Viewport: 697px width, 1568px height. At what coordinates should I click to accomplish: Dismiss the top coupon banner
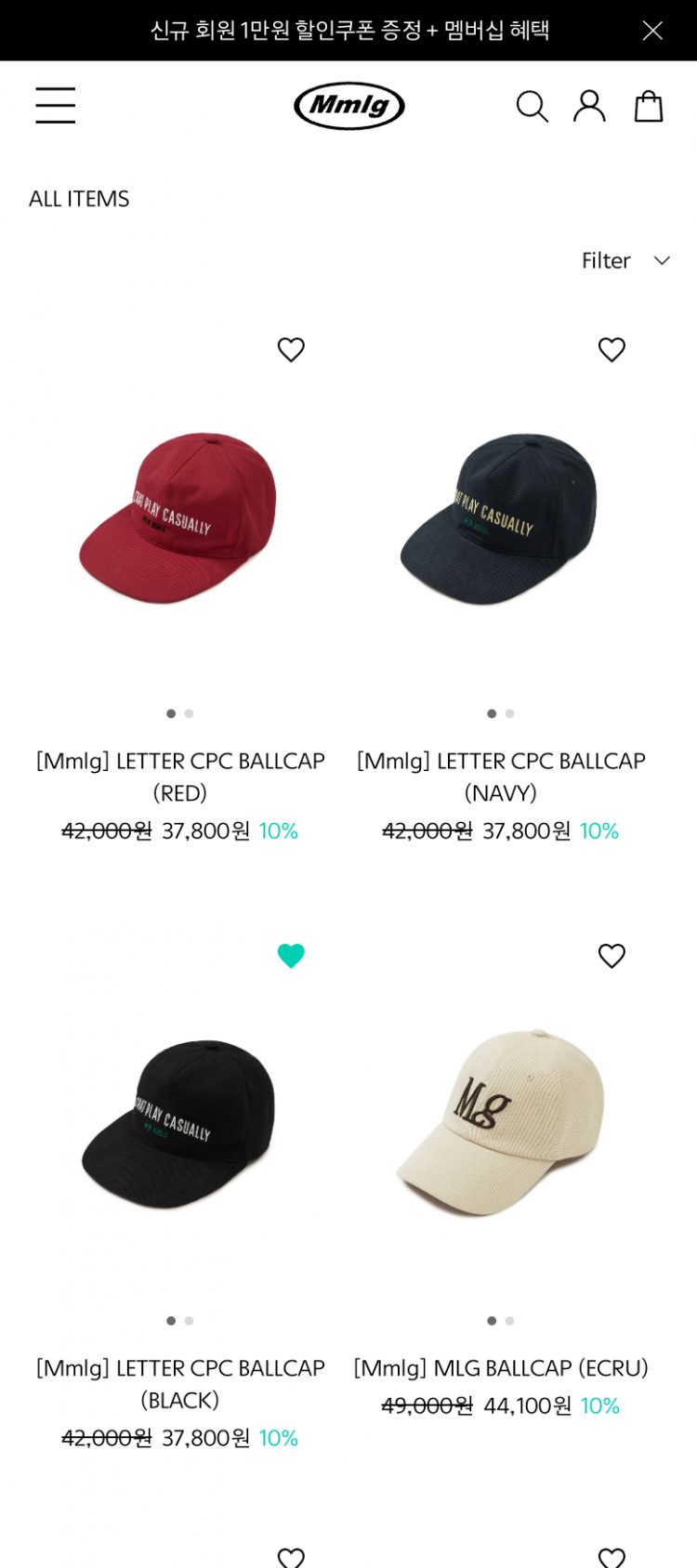[x=652, y=31]
